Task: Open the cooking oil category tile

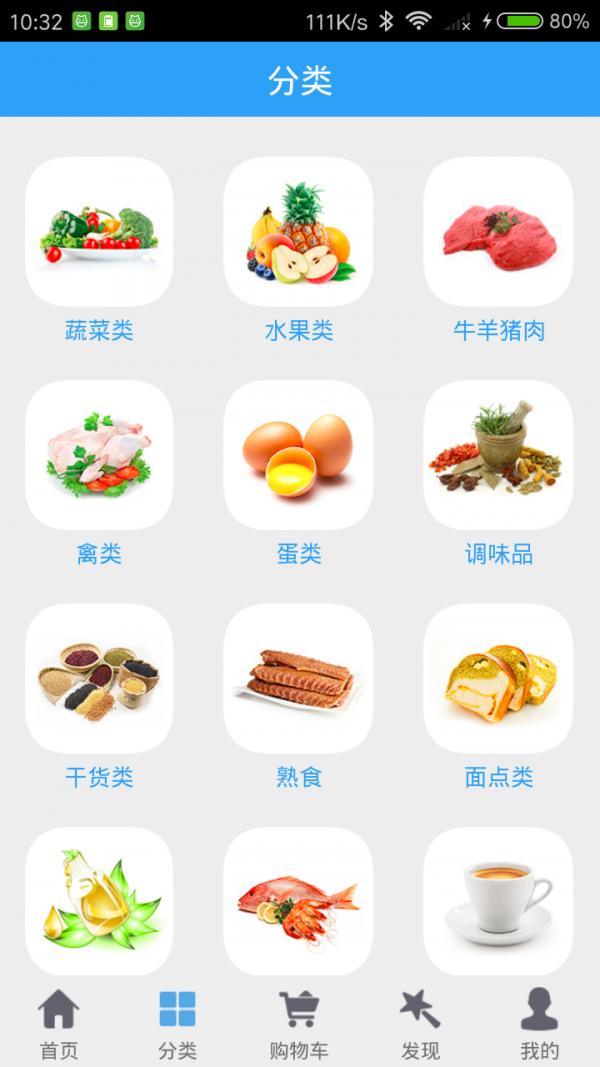Action: point(99,900)
